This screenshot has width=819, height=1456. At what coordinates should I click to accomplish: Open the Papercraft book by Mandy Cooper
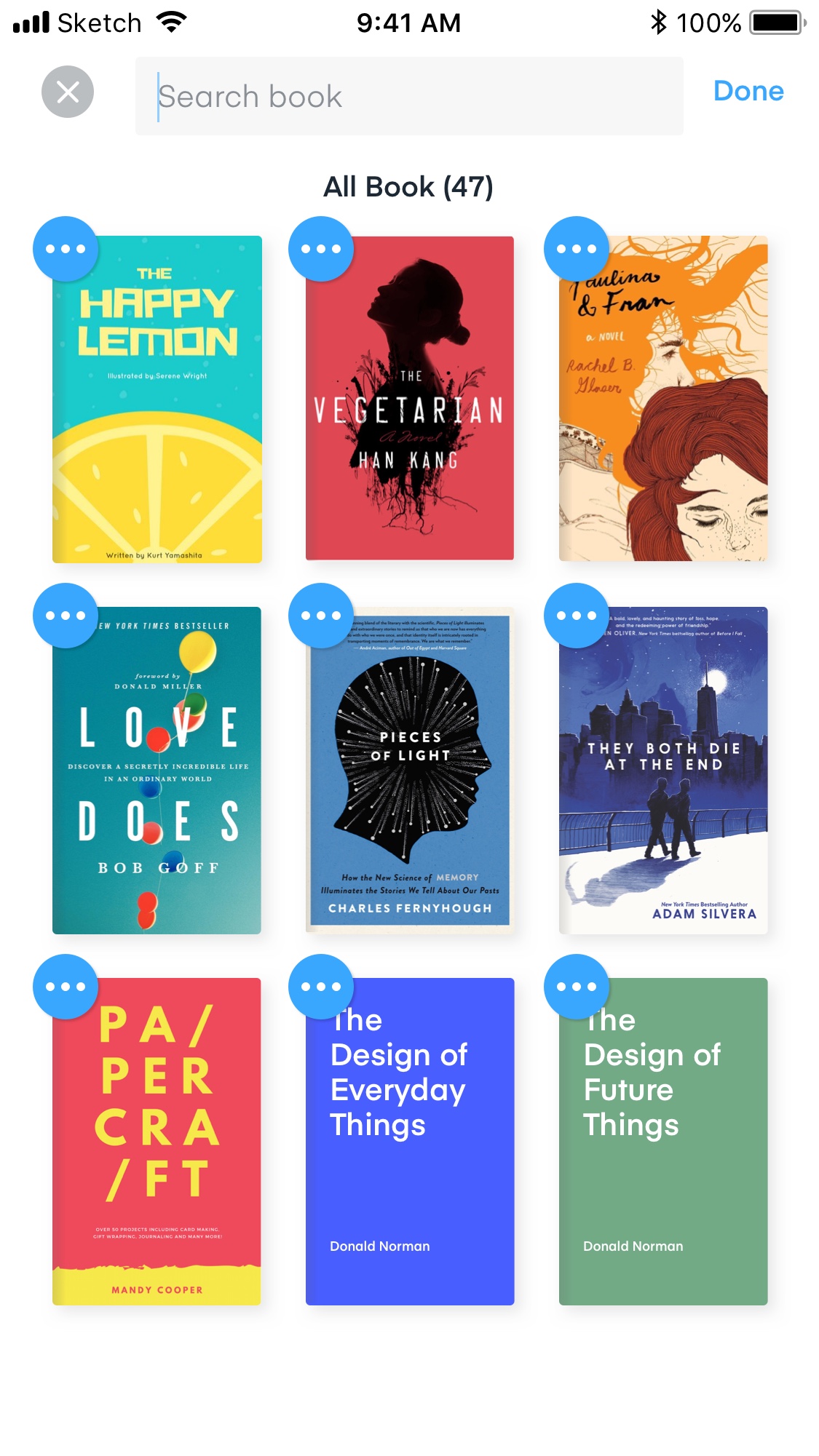tap(157, 1141)
